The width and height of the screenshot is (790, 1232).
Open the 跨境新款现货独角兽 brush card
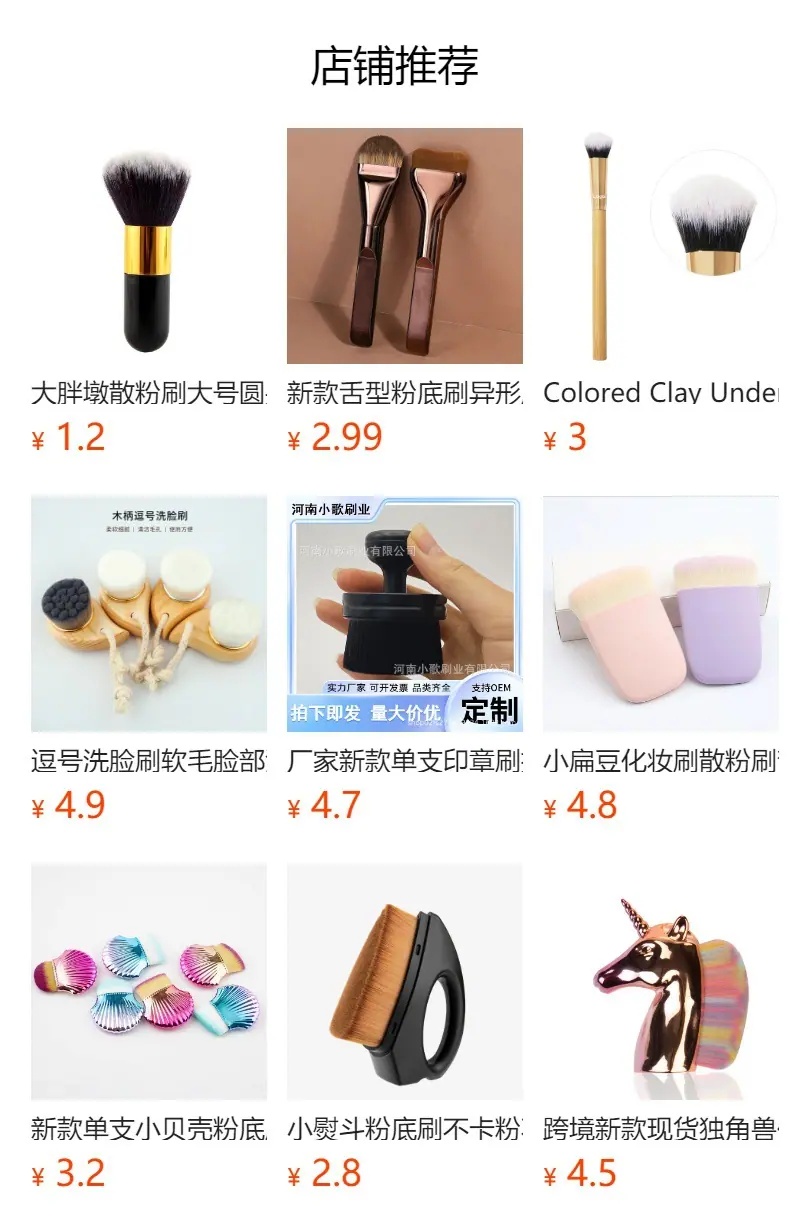click(x=661, y=1028)
